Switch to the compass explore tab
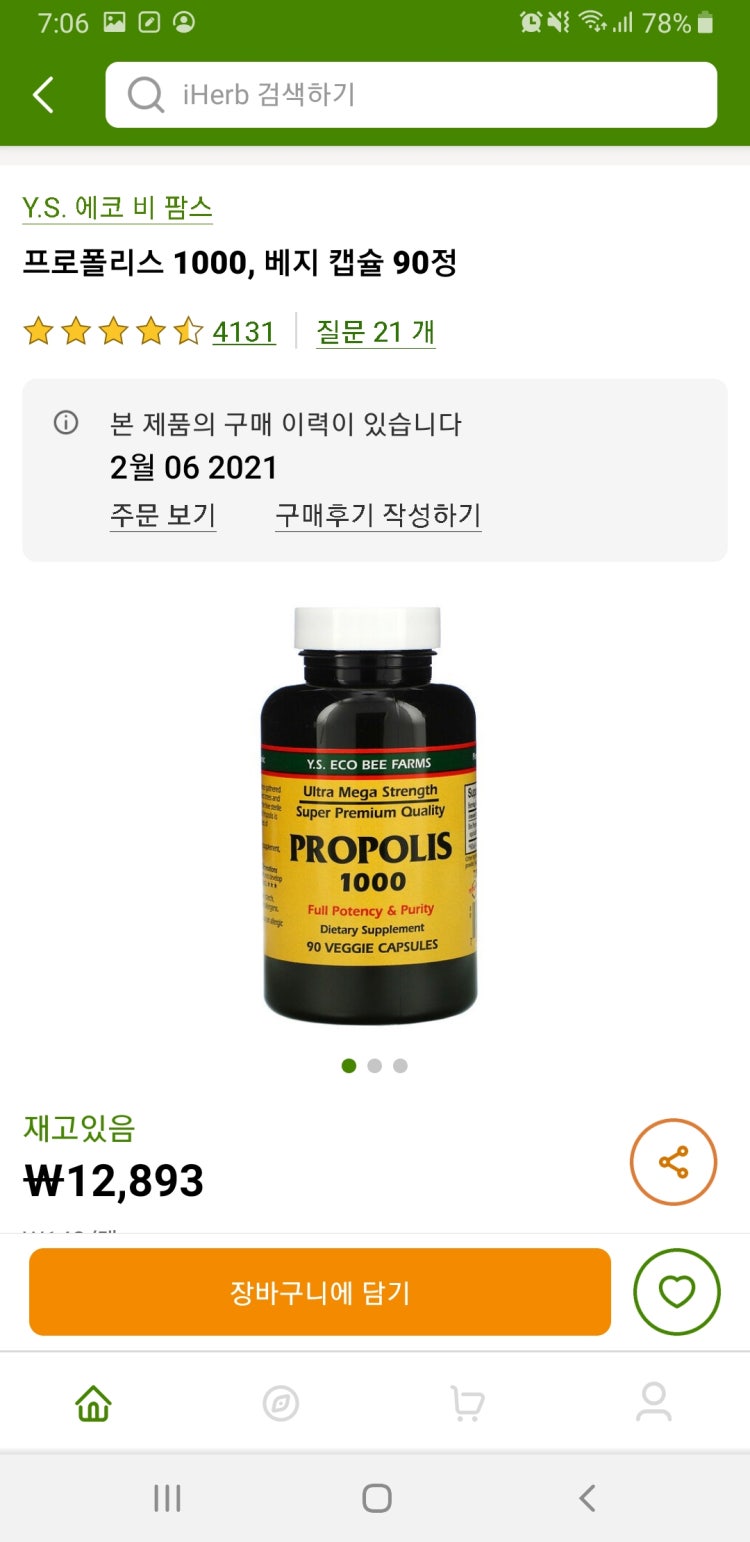The height and width of the screenshot is (1542, 750). pos(281,1403)
